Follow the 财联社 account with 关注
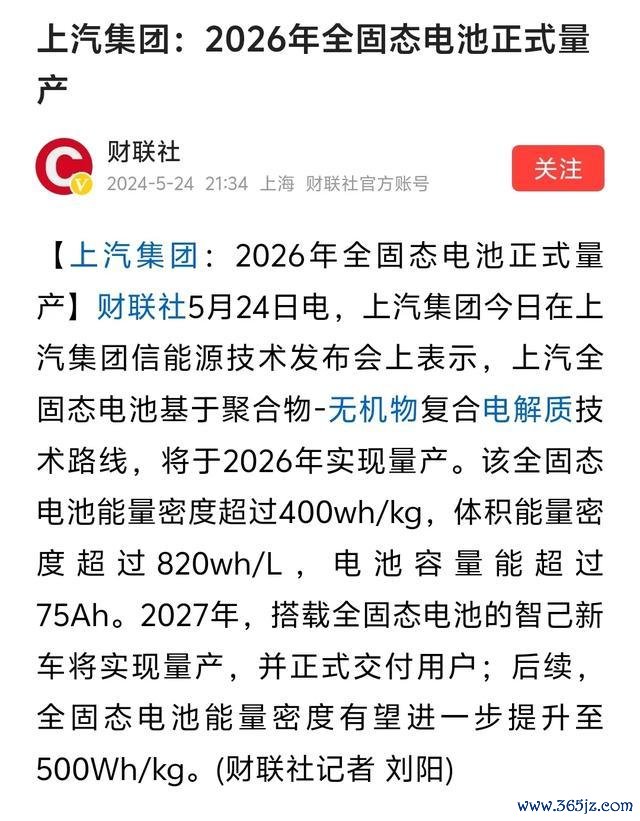 click(x=558, y=168)
